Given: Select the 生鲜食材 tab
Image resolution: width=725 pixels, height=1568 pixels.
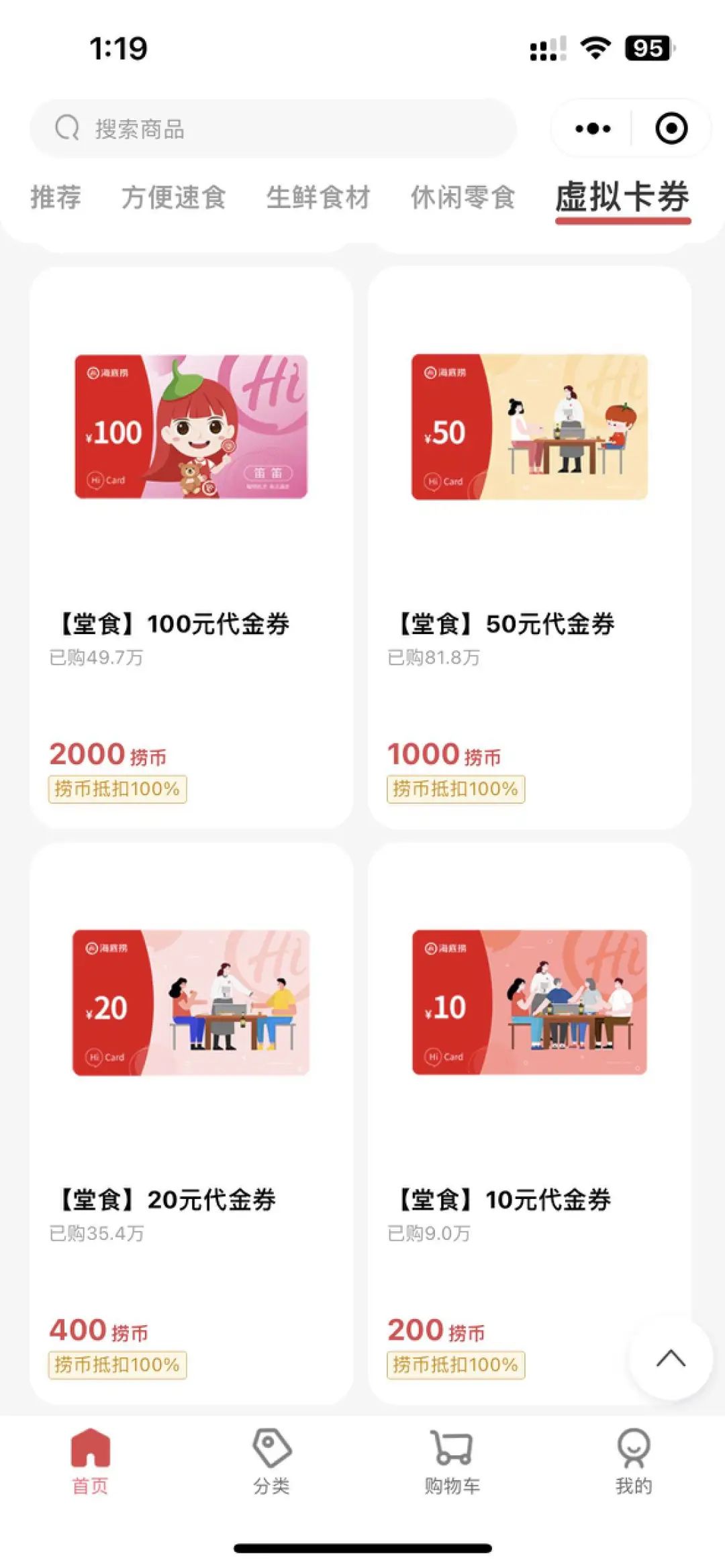Looking at the screenshot, I should coord(318,197).
